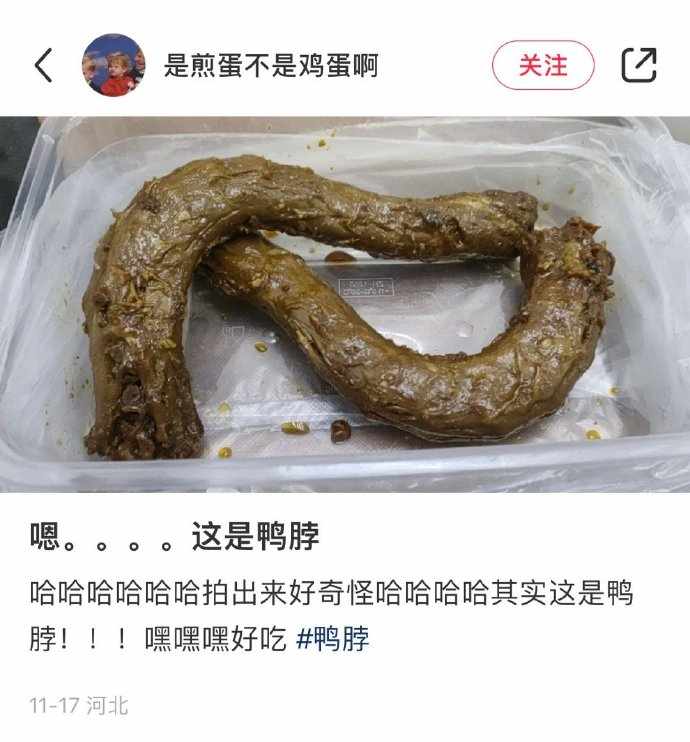Open profile of 是煎蛋不是鸡蛋啊
The height and width of the screenshot is (742, 690).
pyautogui.click(x=270, y=66)
